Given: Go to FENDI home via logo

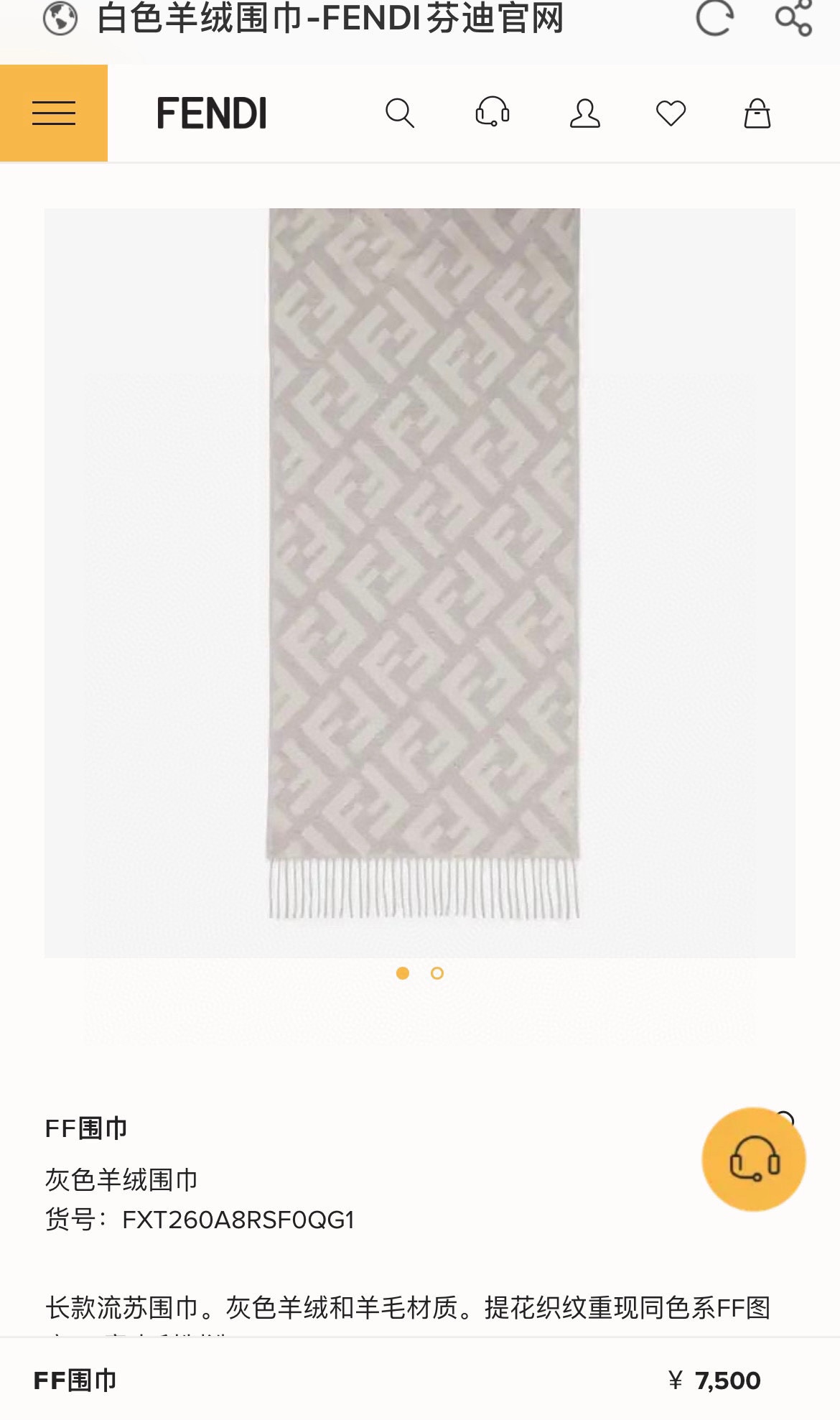Looking at the screenshot, I should click(x=212, y=113).
